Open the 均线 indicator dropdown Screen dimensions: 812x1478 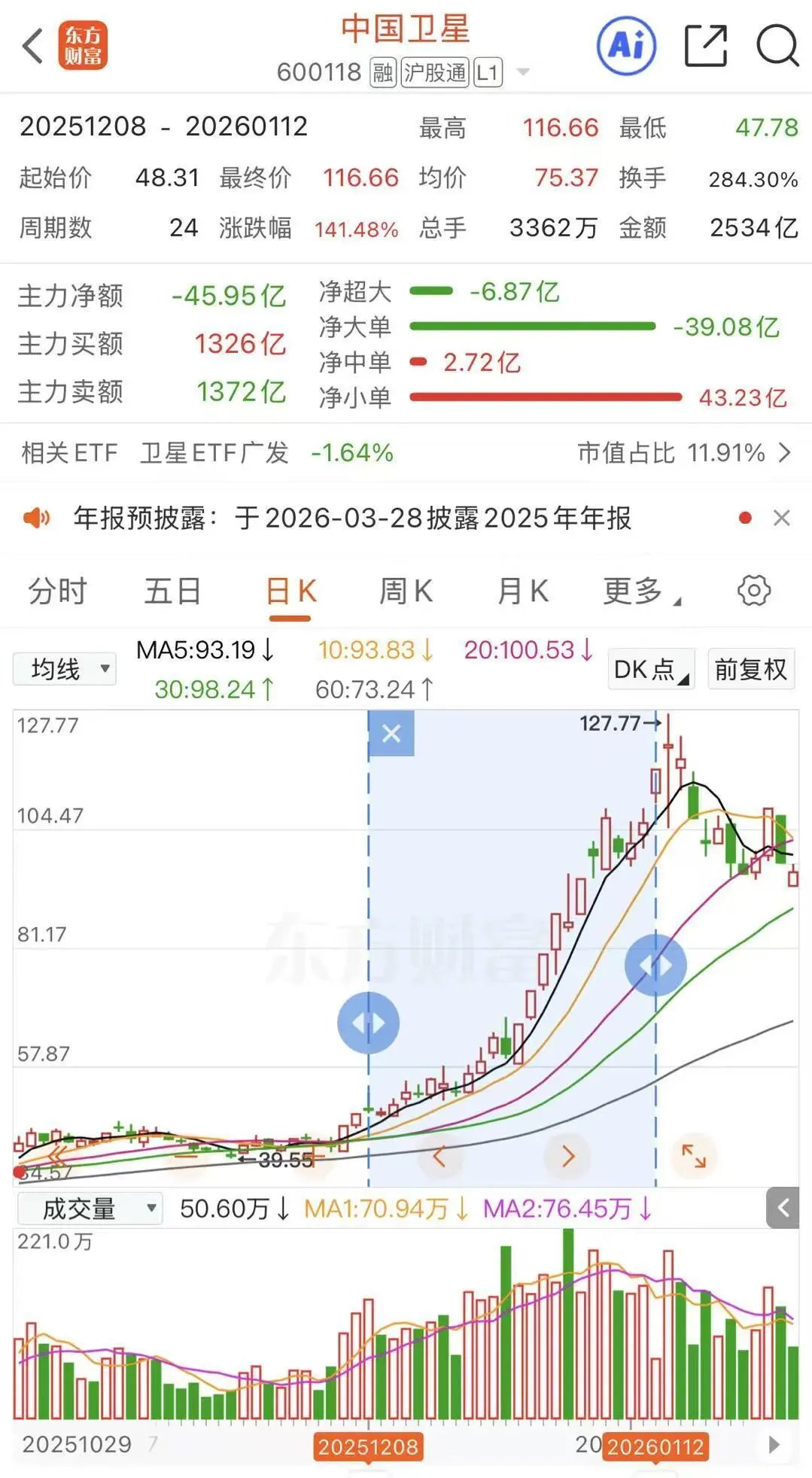click(65, 669)
